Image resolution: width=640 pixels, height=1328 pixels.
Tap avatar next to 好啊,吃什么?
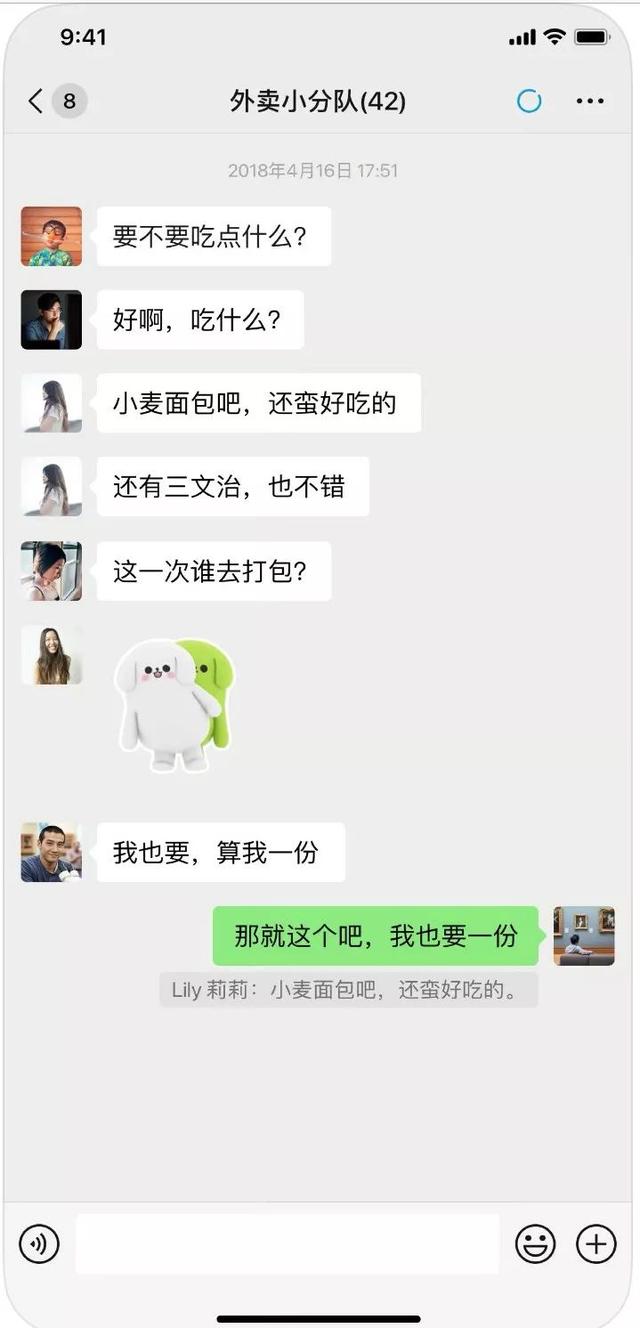tap(51, 320)
